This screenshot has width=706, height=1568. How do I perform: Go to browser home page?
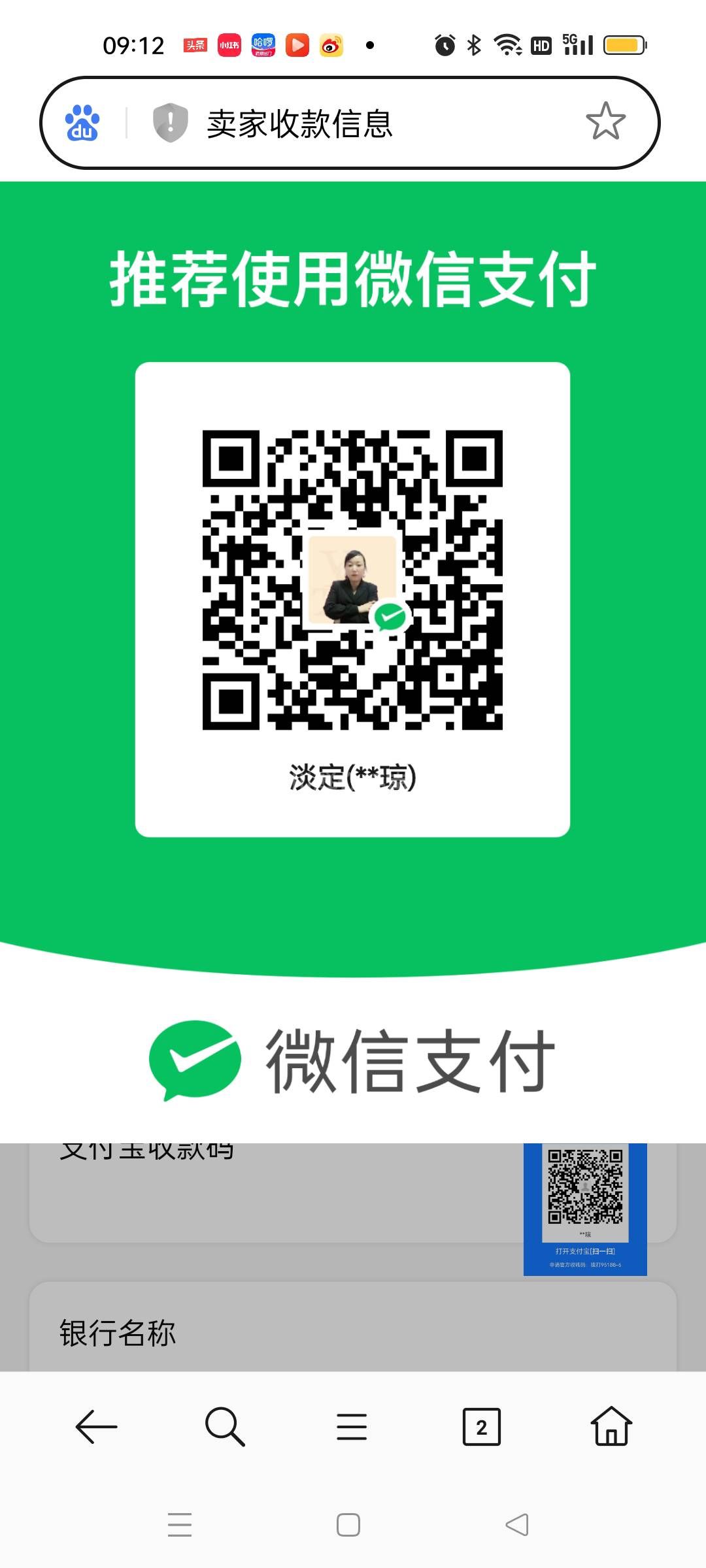tap(611, 1427)
